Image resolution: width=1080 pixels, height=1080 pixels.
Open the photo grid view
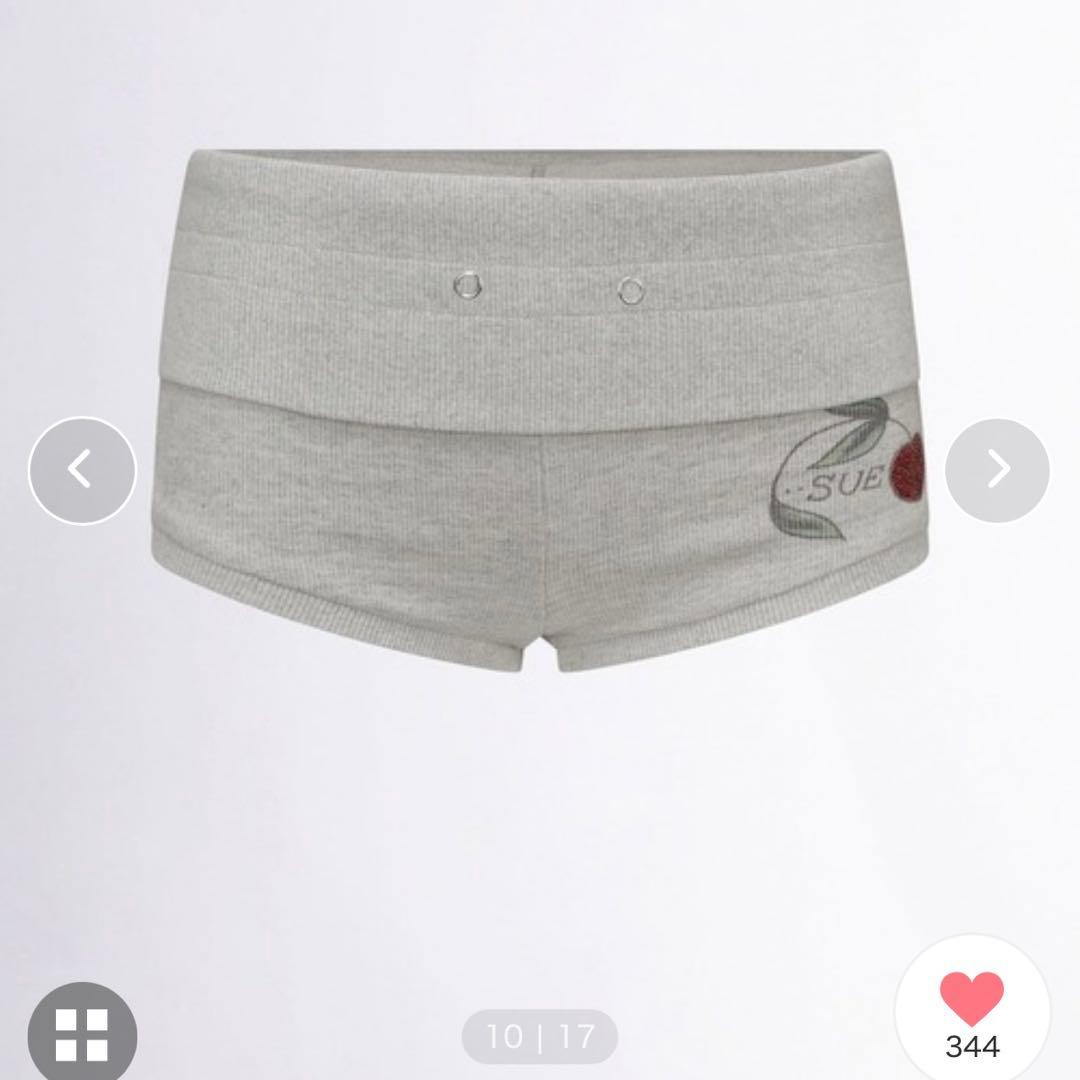(82, 1033)
